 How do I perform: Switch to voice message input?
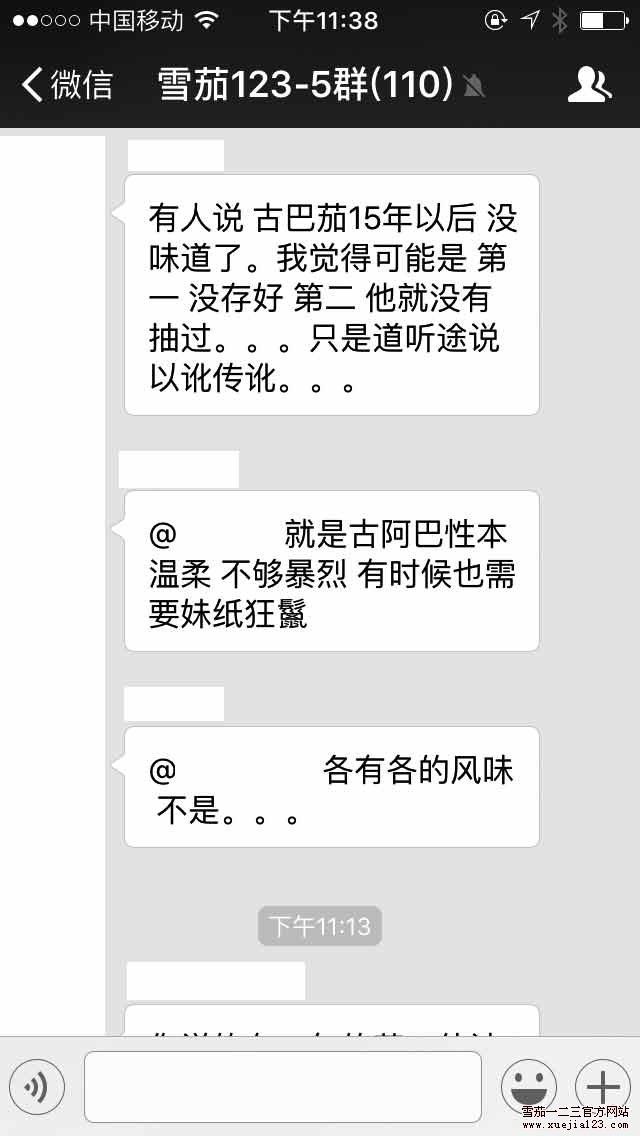click(x=37, y=1087)
